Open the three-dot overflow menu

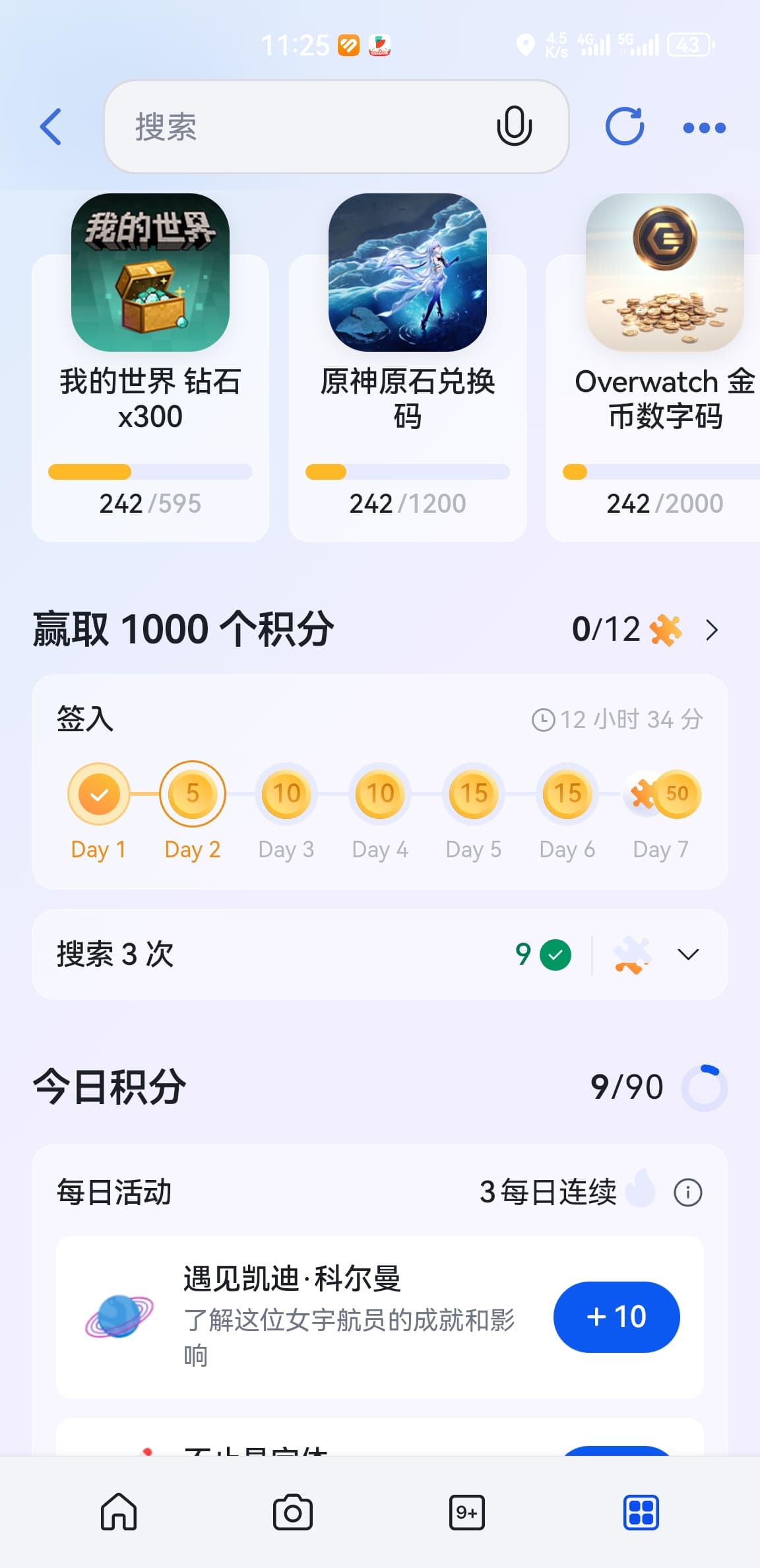pyautogui.click(x=704, y=127)
